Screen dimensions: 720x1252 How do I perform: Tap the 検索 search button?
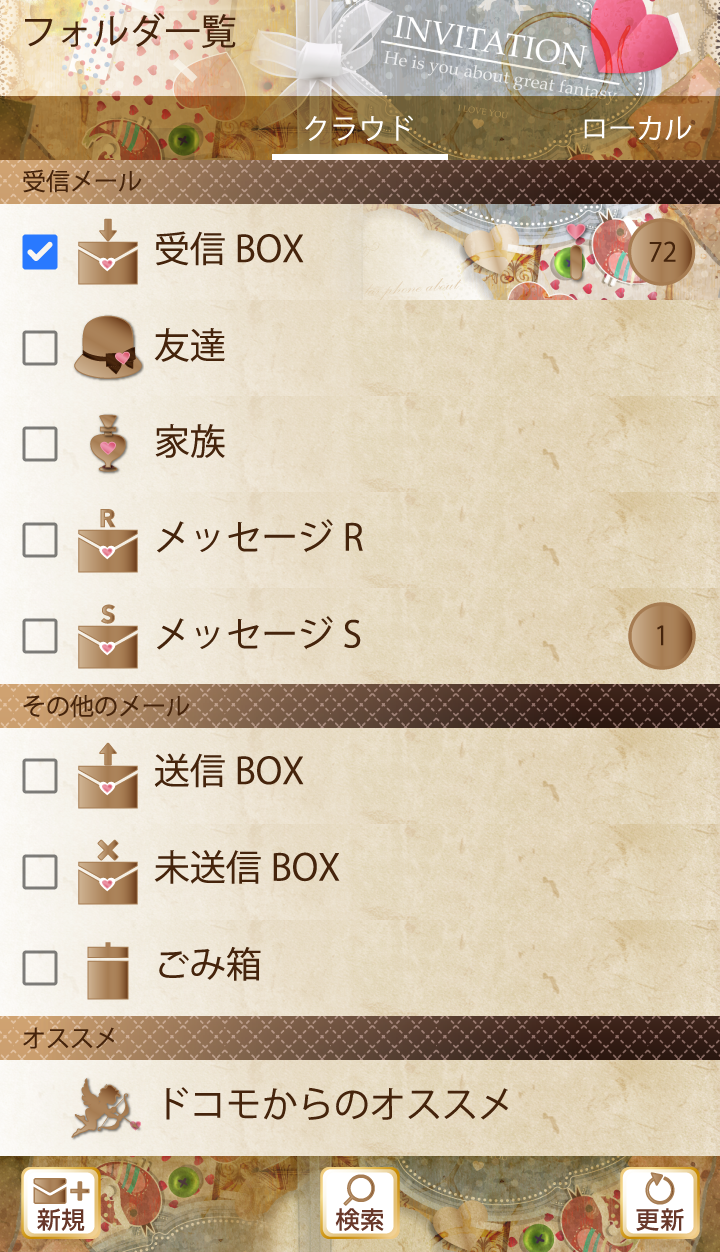(359, 1204)
